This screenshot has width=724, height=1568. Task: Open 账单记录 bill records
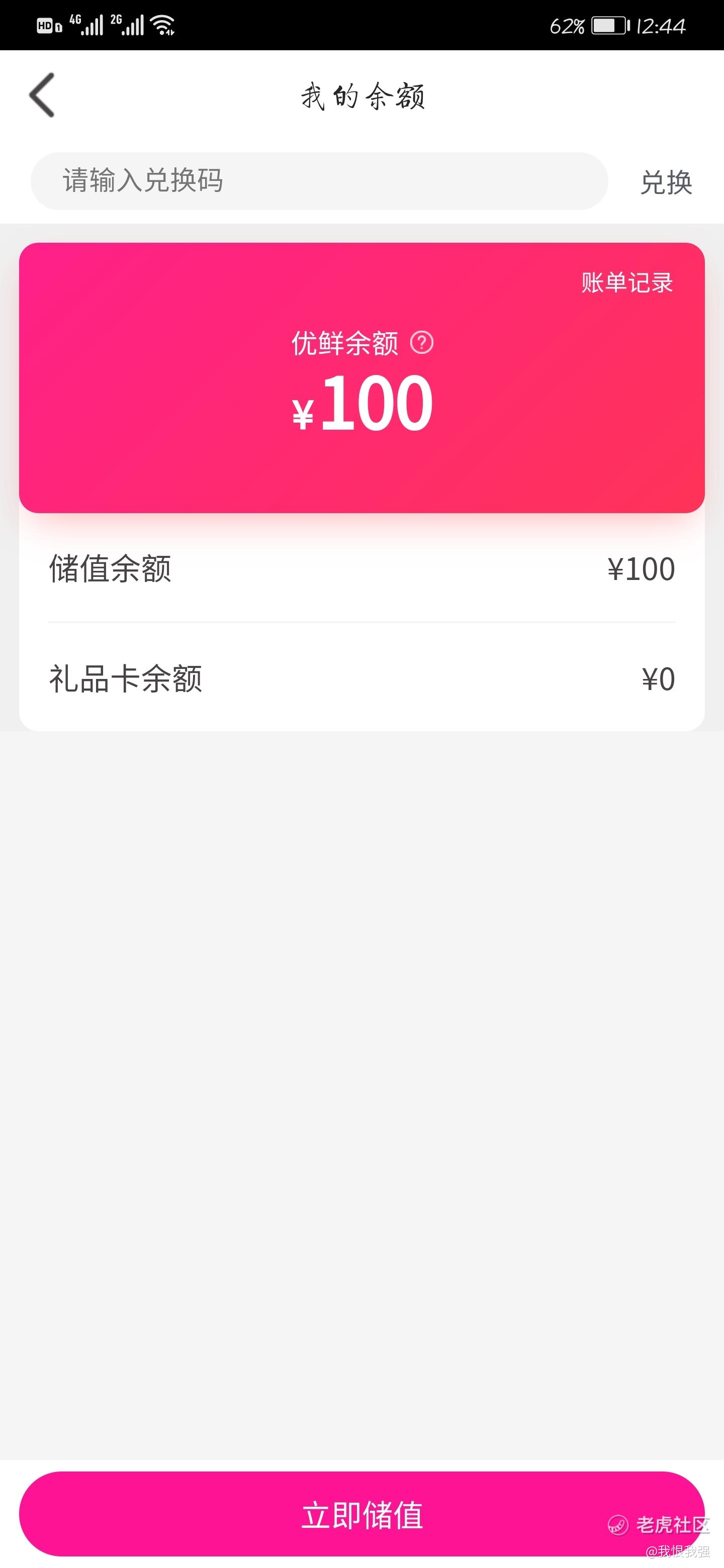[x=626, y=282]
